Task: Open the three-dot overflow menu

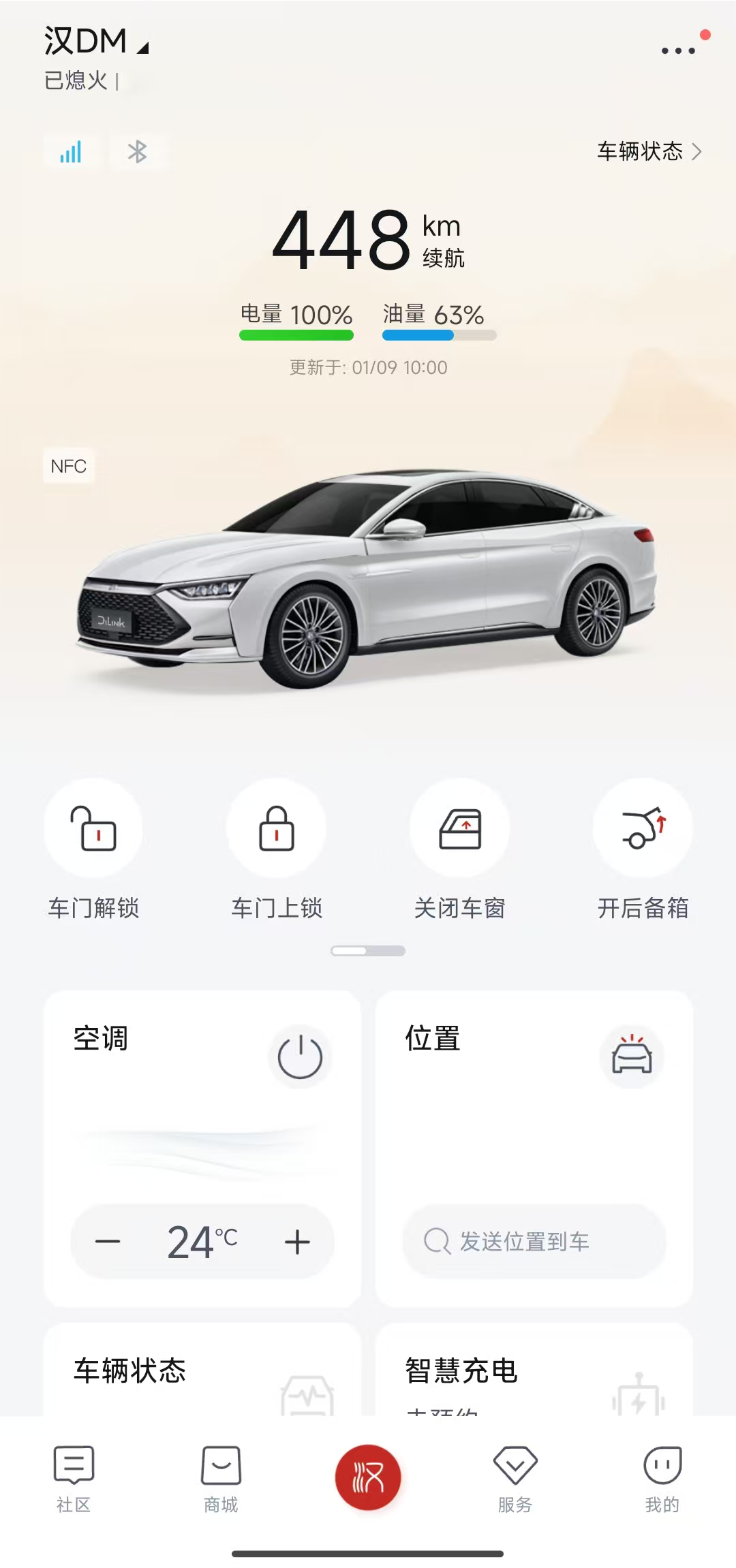Action: pyautogui.click(x=678, y=50)
